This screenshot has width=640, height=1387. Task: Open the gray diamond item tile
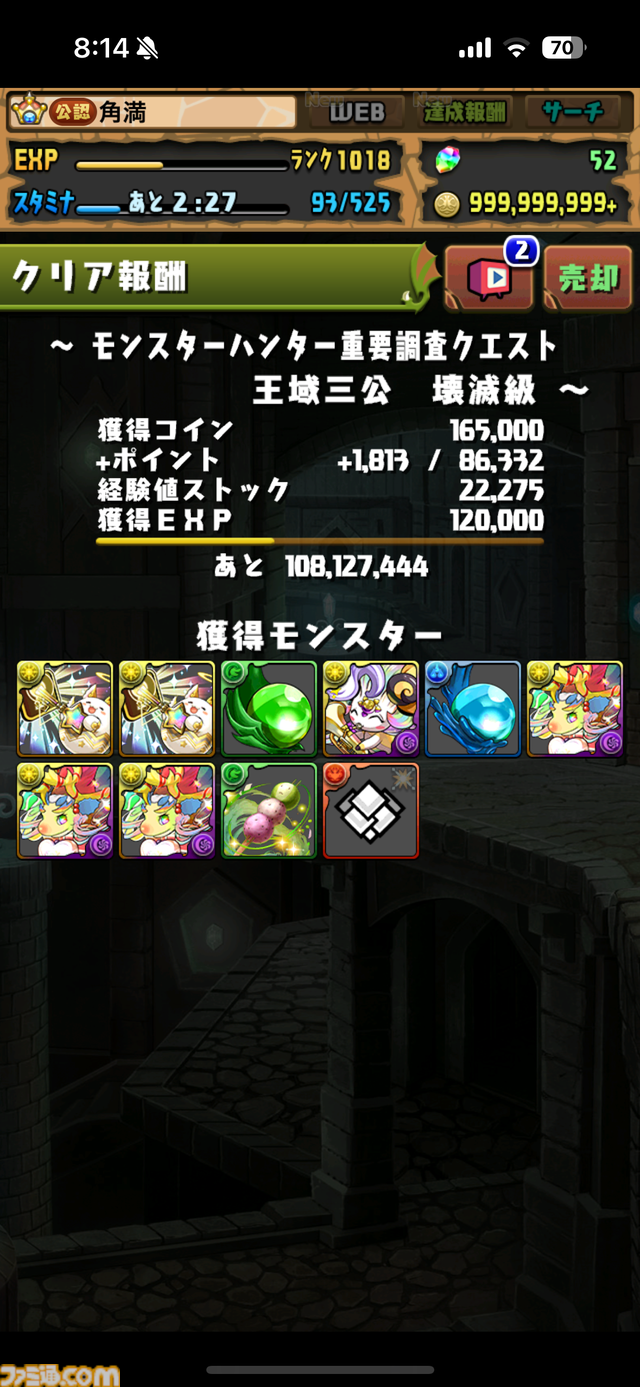(x=371, y=810)
